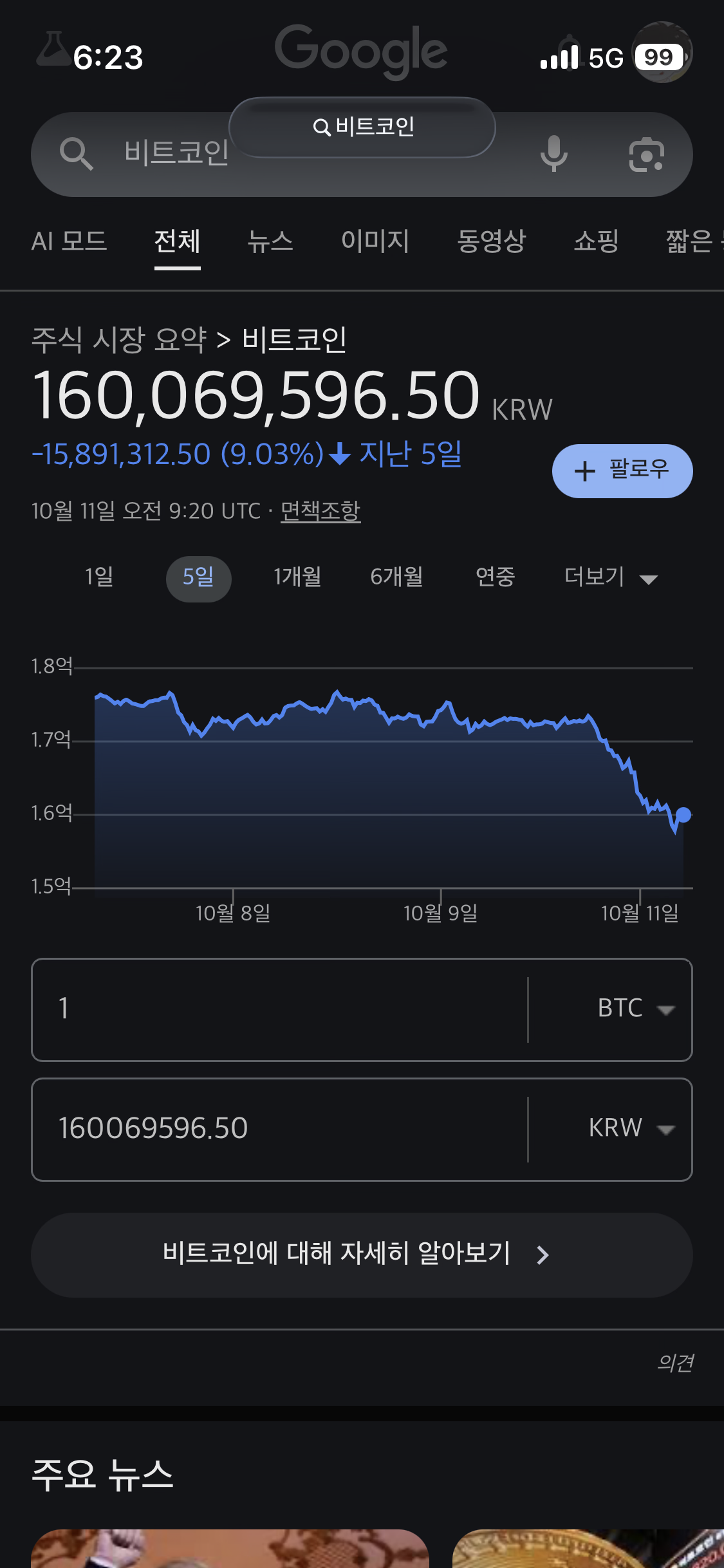
Task: Follow Bitcoin with the 팔로우 button
Action: tap(622, 471)
